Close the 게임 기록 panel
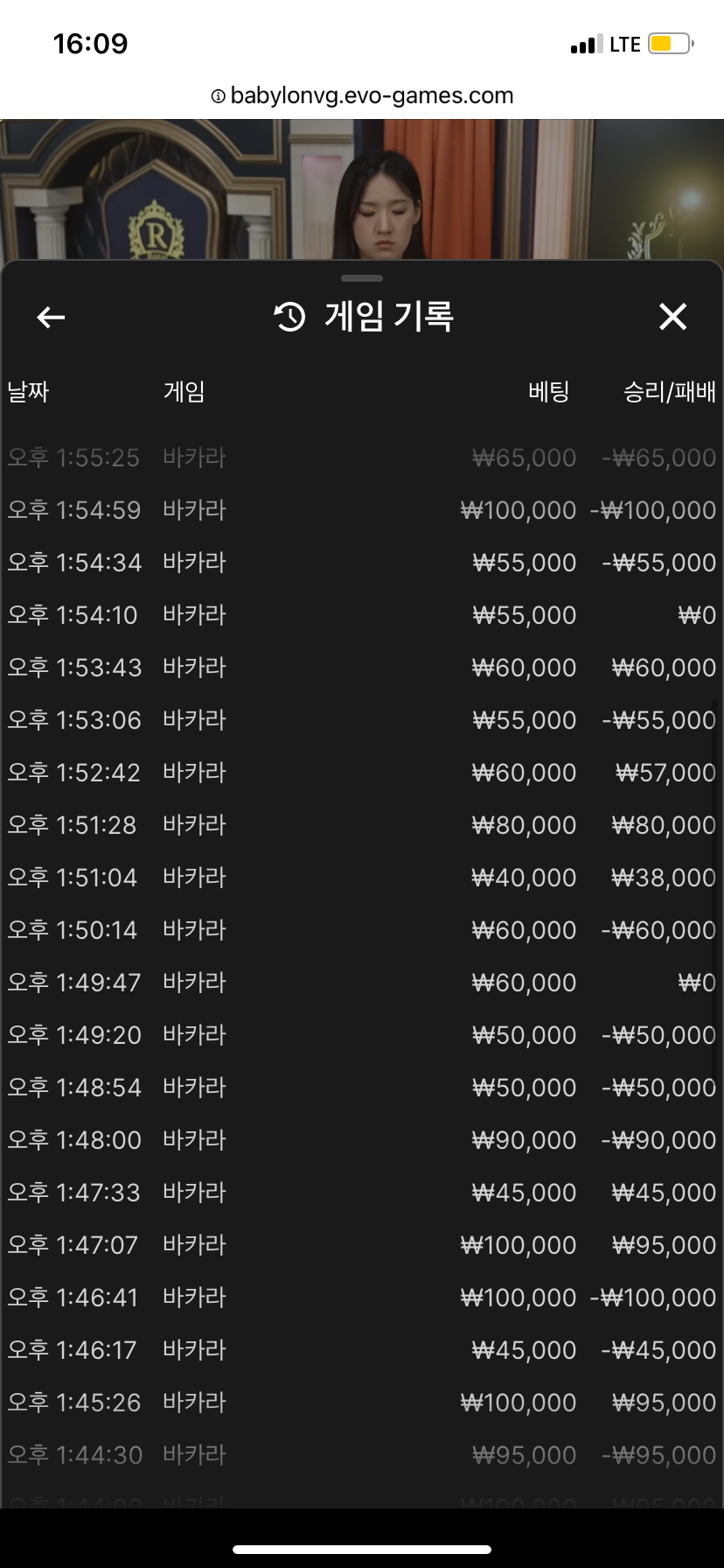 pyautogui.click(x=672, y=317)
